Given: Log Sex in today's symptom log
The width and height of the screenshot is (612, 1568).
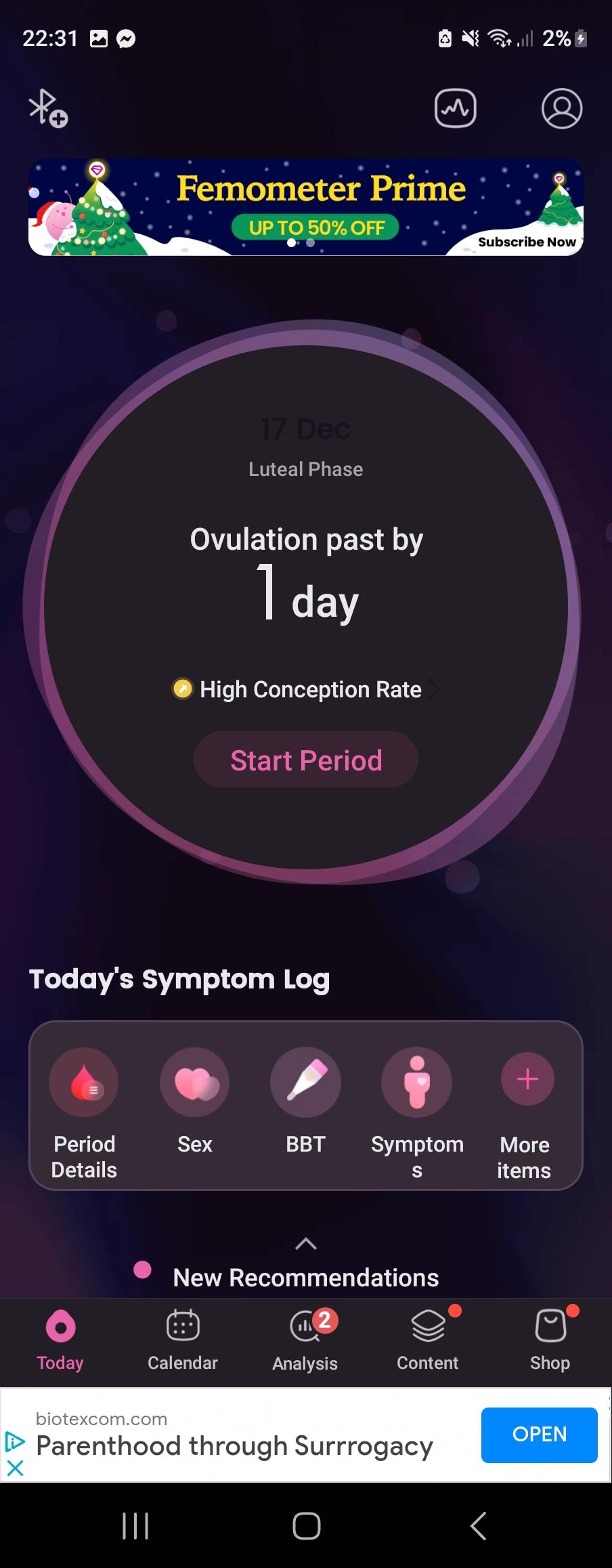Looking at the screenshot, I should click(x=195, y=1082).
